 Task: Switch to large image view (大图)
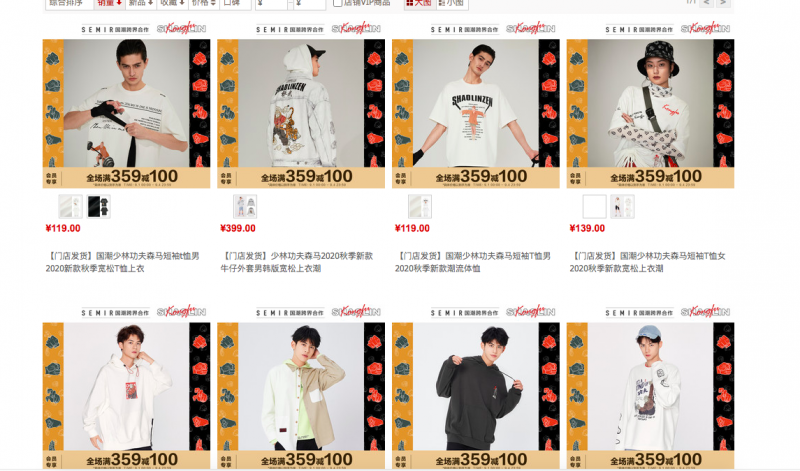click(419, 3)
